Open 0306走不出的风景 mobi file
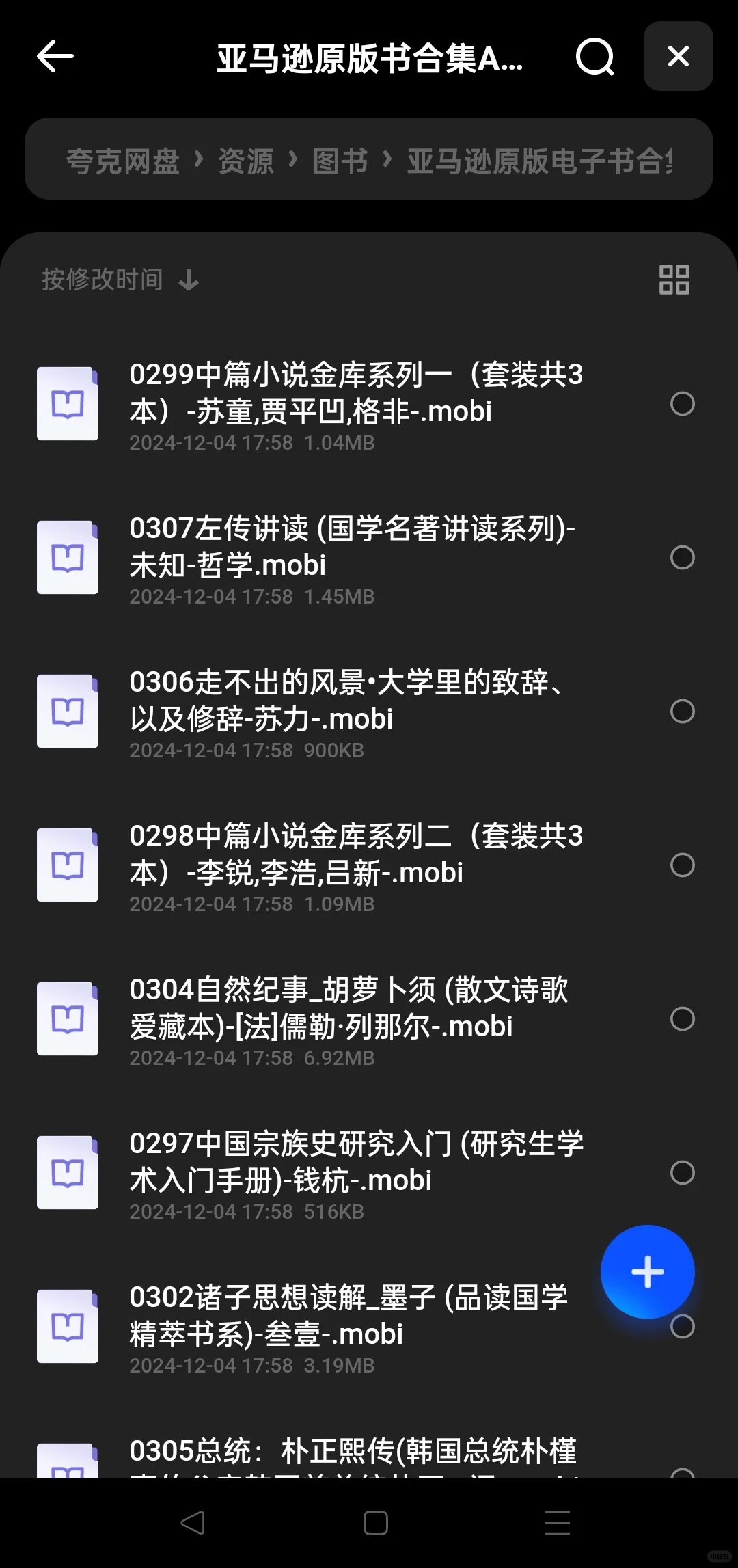This screenshot has height=1568, width=738. tap(355, 712)
